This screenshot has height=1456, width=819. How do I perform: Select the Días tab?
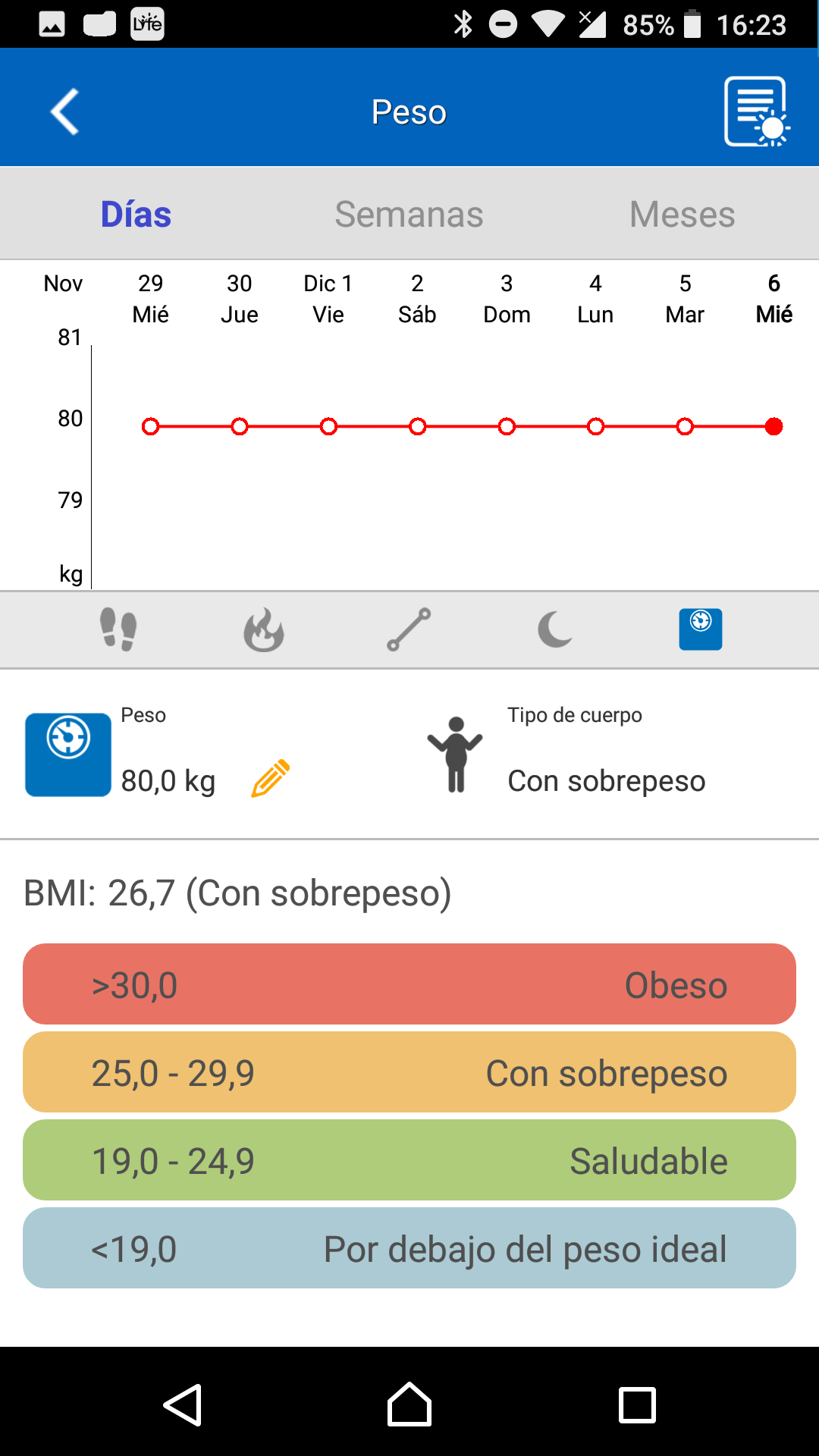pos(136,214)
